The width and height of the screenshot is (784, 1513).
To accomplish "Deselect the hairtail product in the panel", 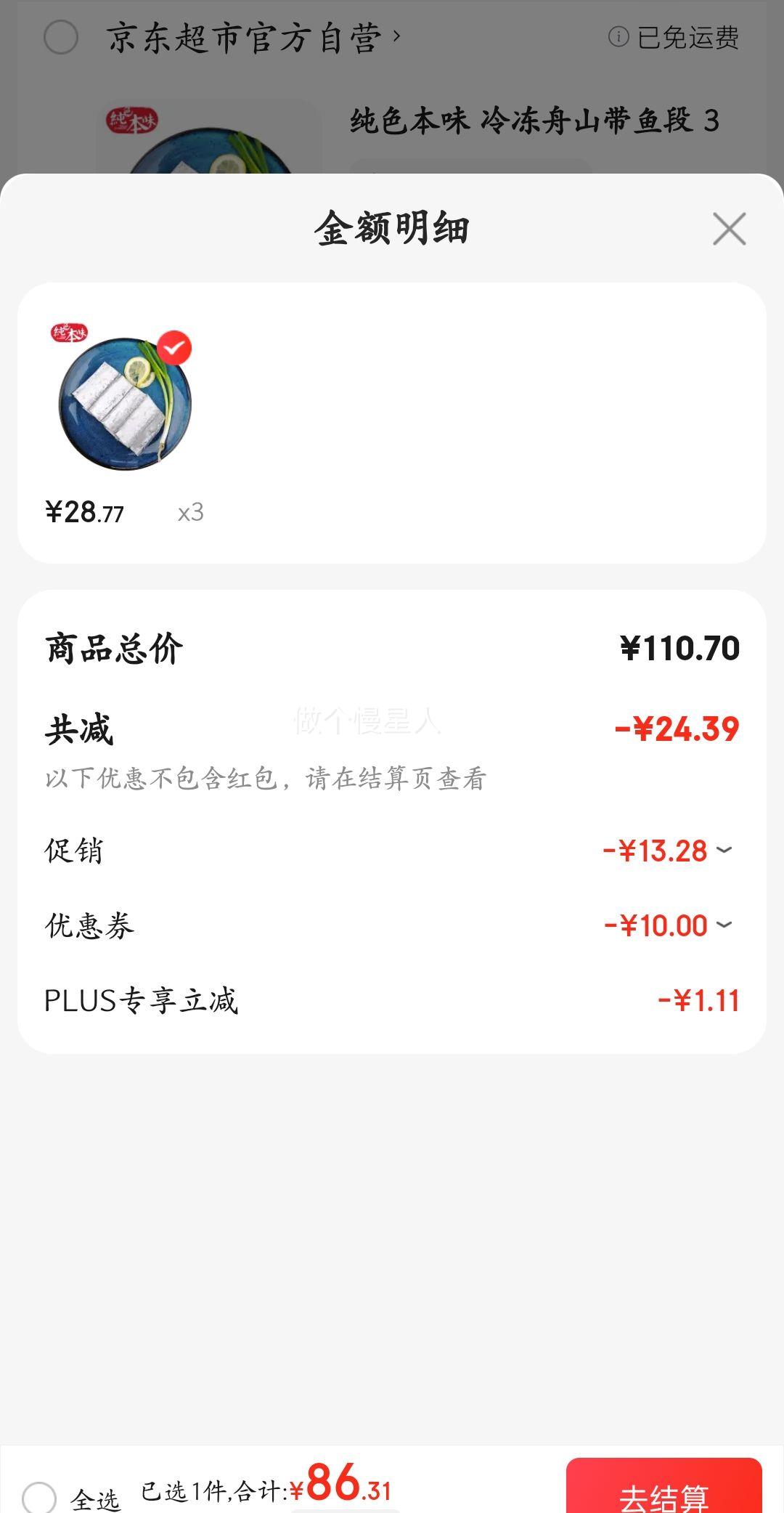I will 174,348.
